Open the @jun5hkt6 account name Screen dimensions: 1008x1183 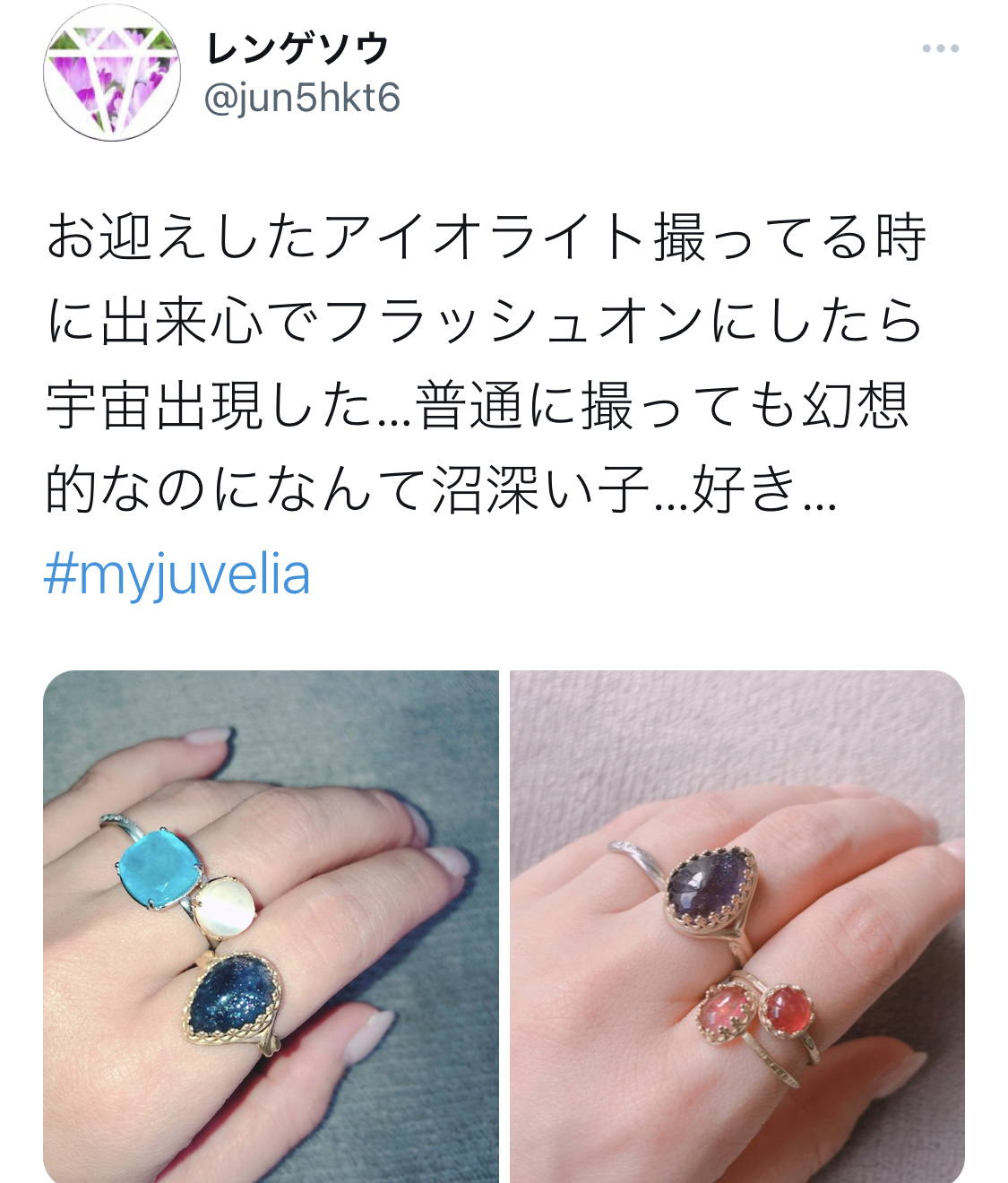pyautogui.click(x=303, y=98)
